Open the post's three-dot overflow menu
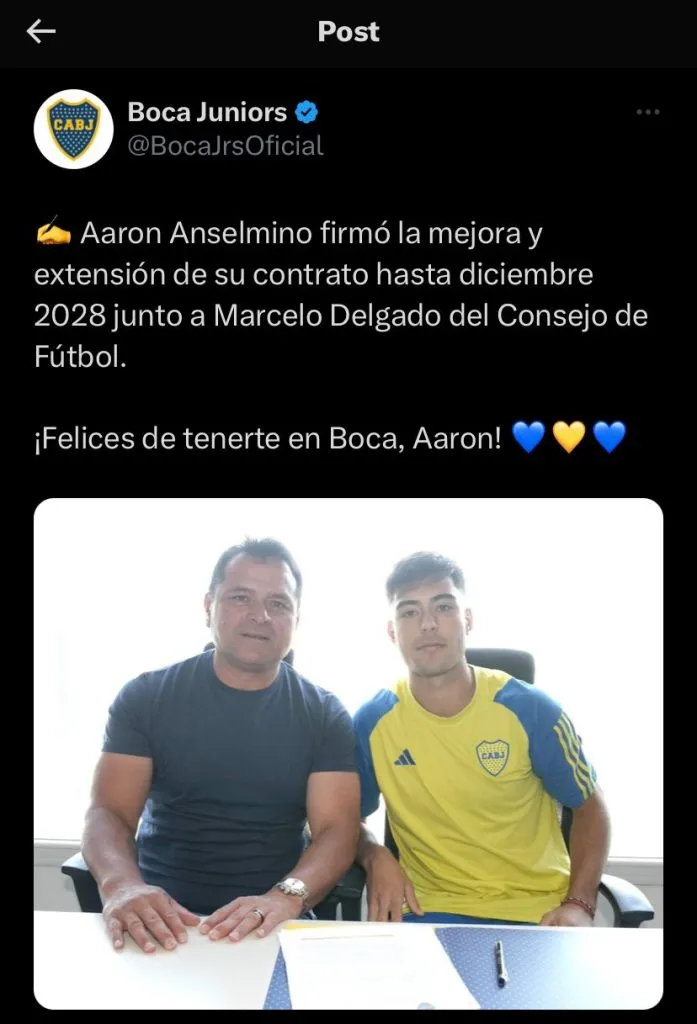 (x=648, y=112)
